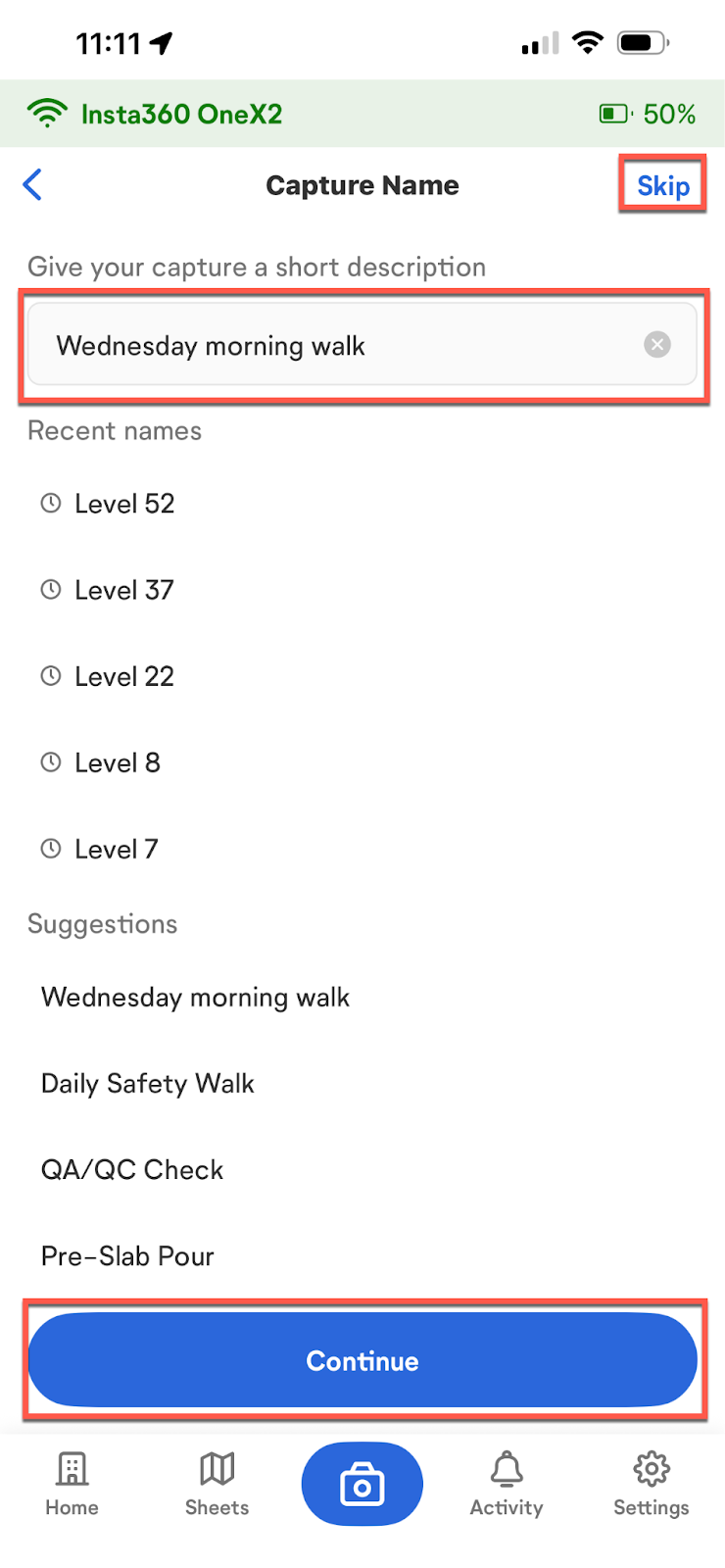Choose recent name Level 7

tap(117, 849)
